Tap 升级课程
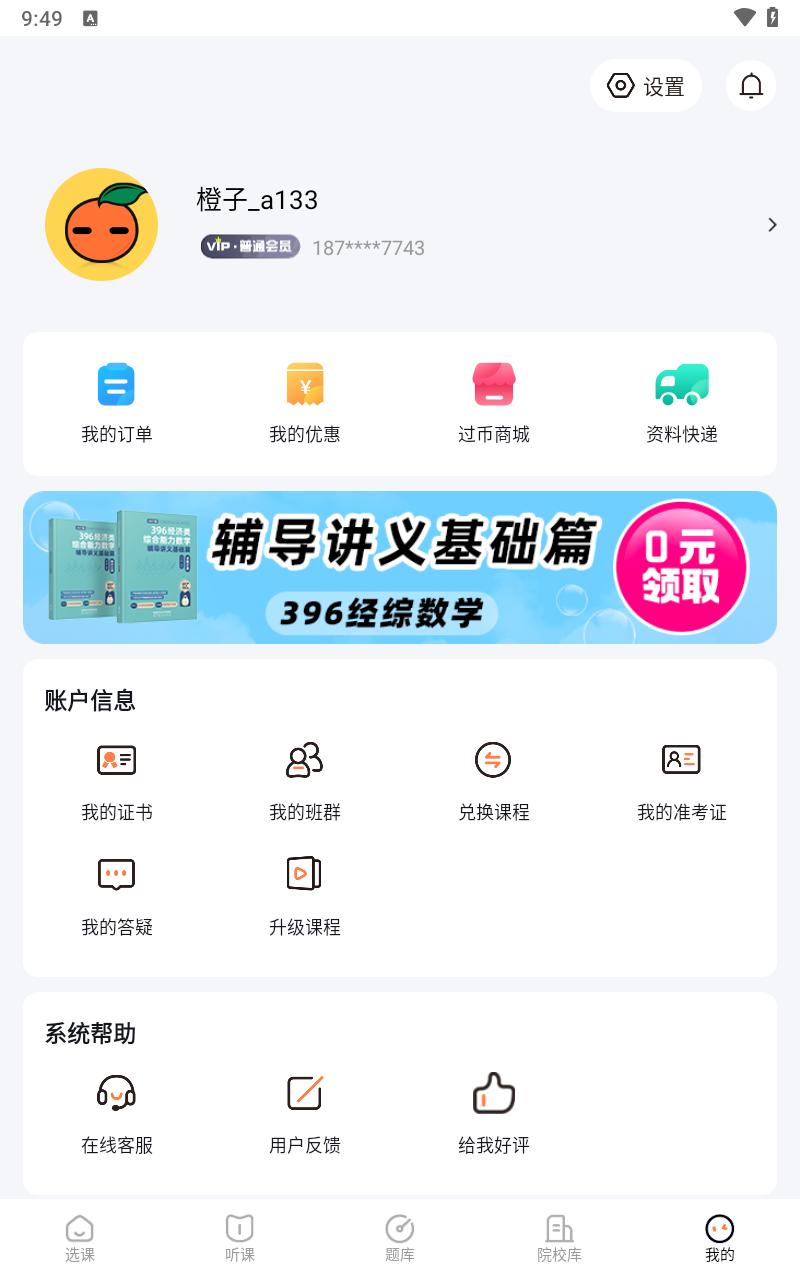The width and height of the screenshot is (800, 1280). pyautogui.click(x=305, y=895)
